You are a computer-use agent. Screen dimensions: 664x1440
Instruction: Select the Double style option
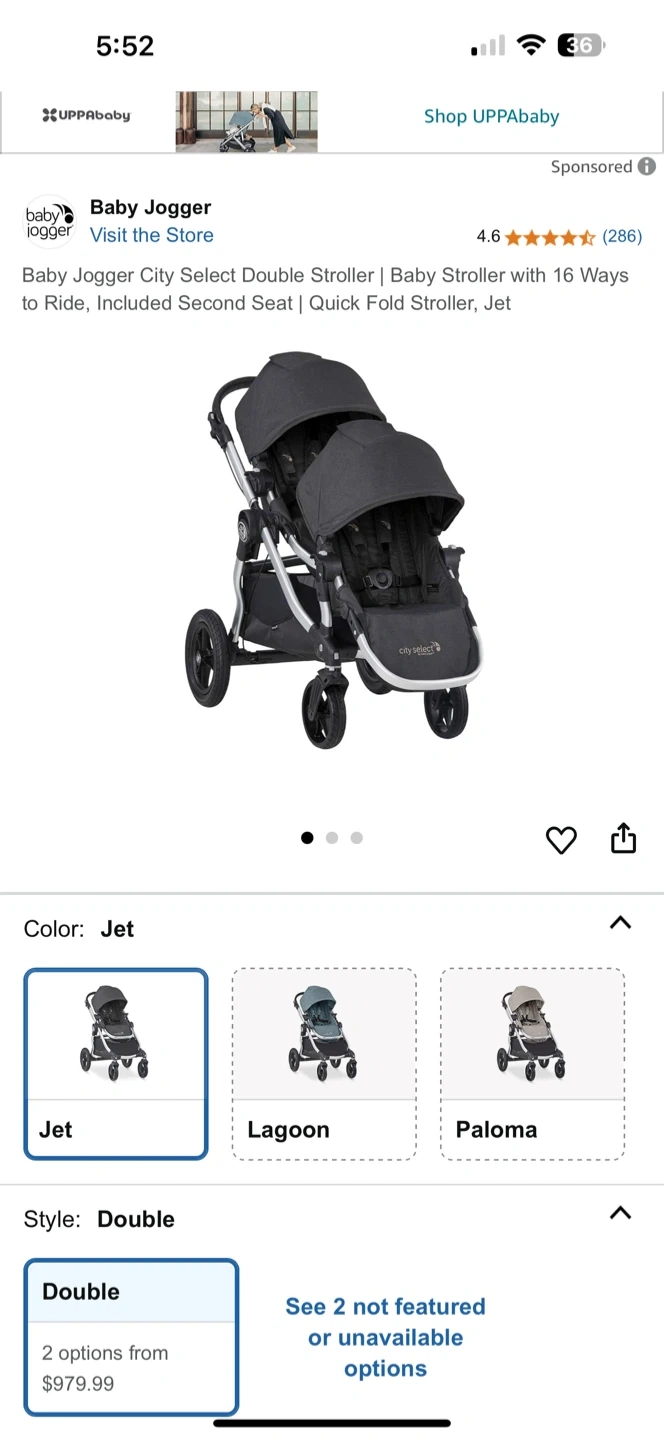[131, 1337]
